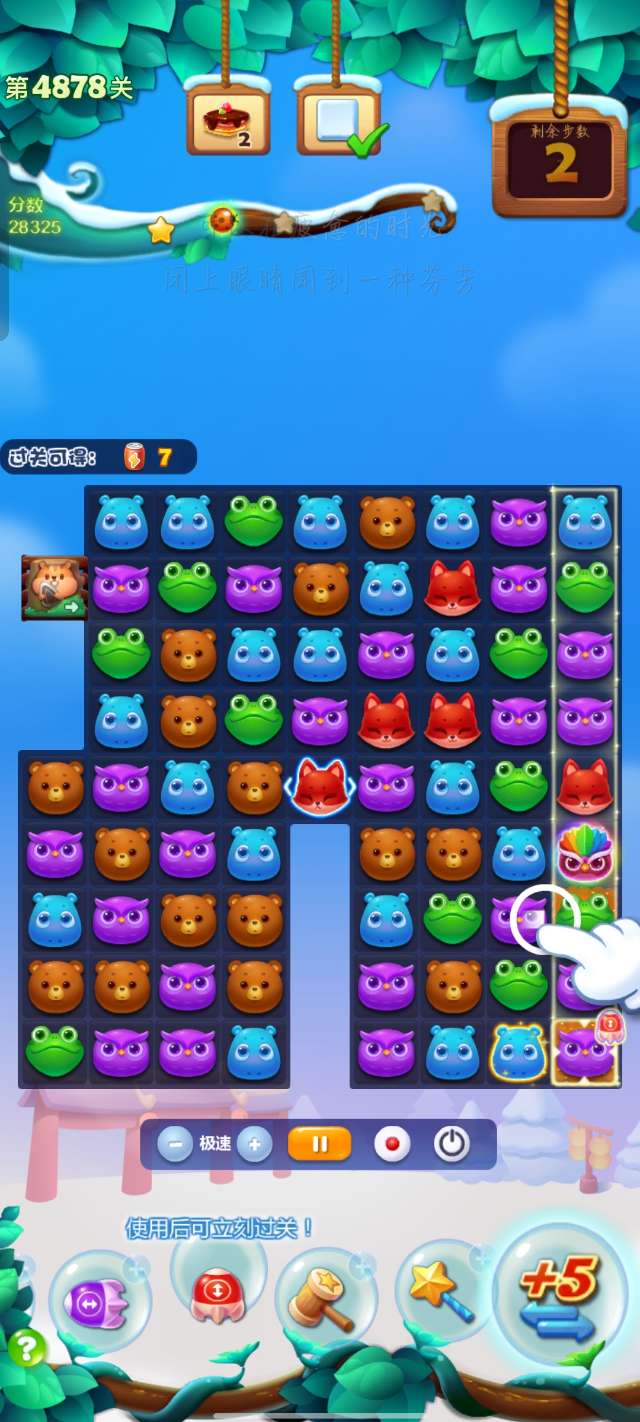Open the green question mark help
This screenshot has width=640, height=1422.
pyautogui.click(x=26, y=1348)
